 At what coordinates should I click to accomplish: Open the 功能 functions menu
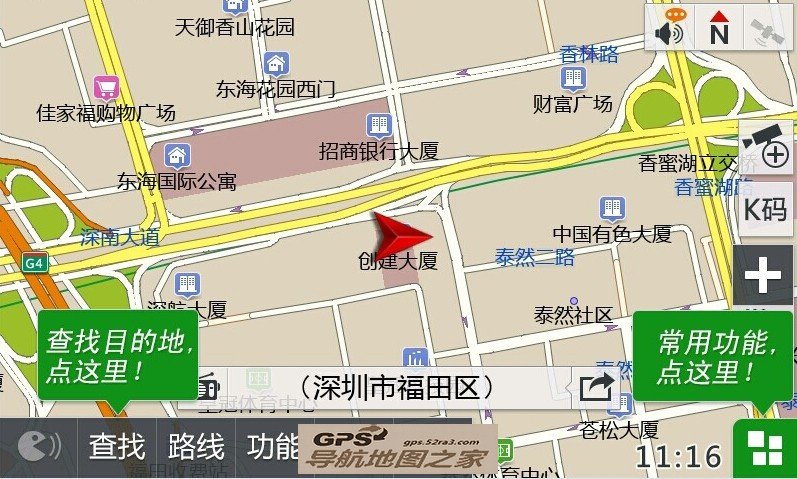272,447
